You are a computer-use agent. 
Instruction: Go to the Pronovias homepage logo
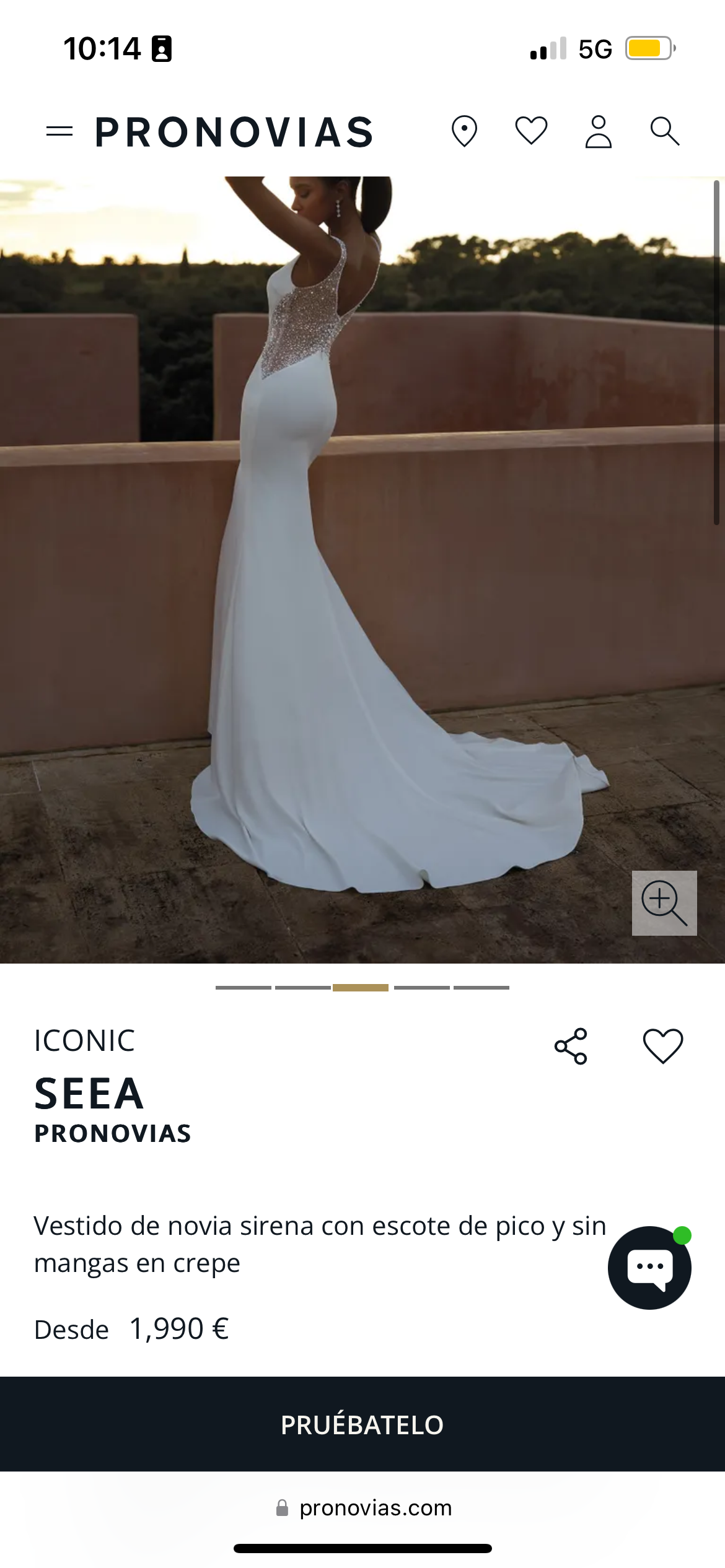pos(234,132)
